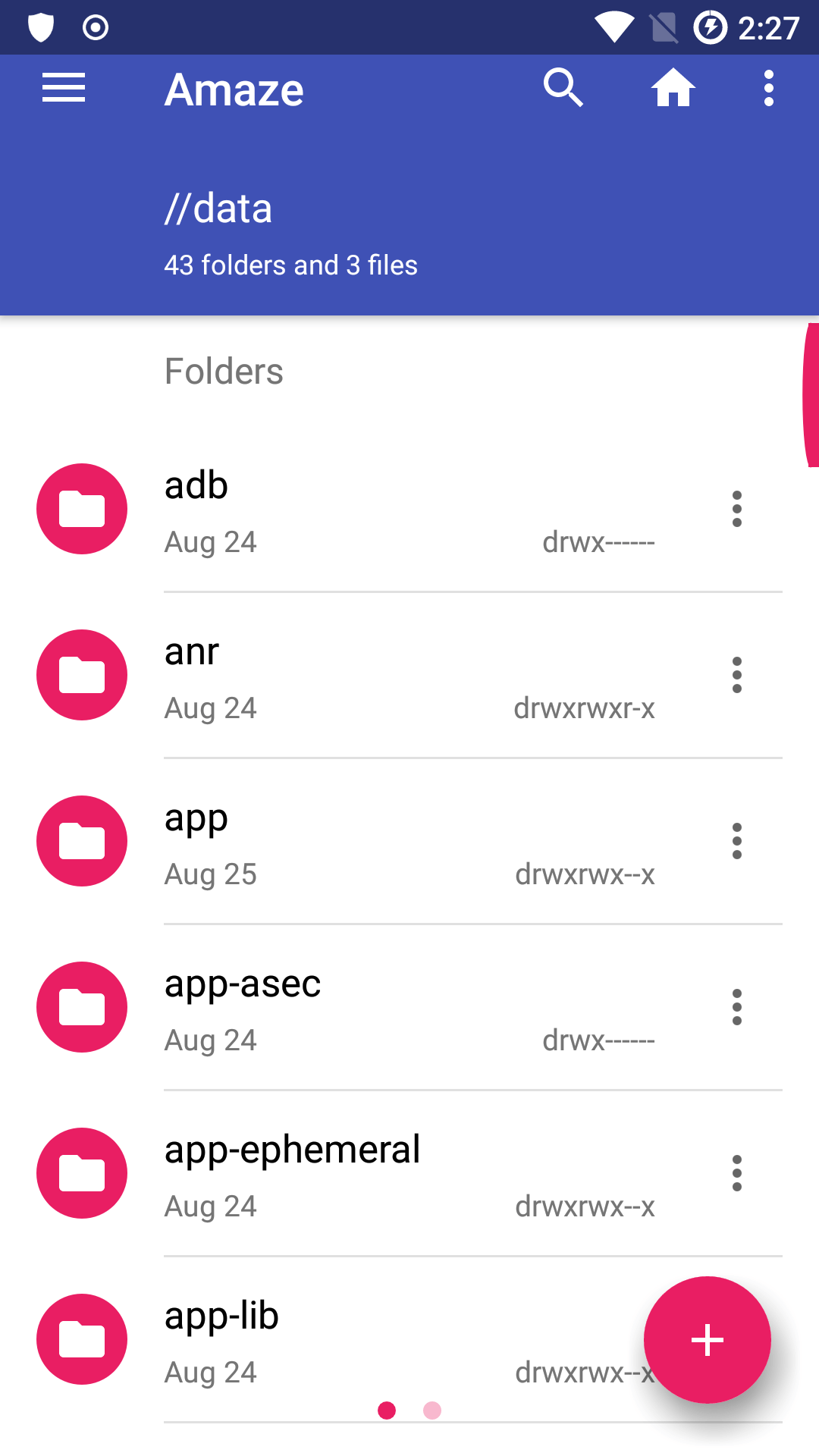
Task: Open options for the anr folder
Action: (x=737, y=675)
